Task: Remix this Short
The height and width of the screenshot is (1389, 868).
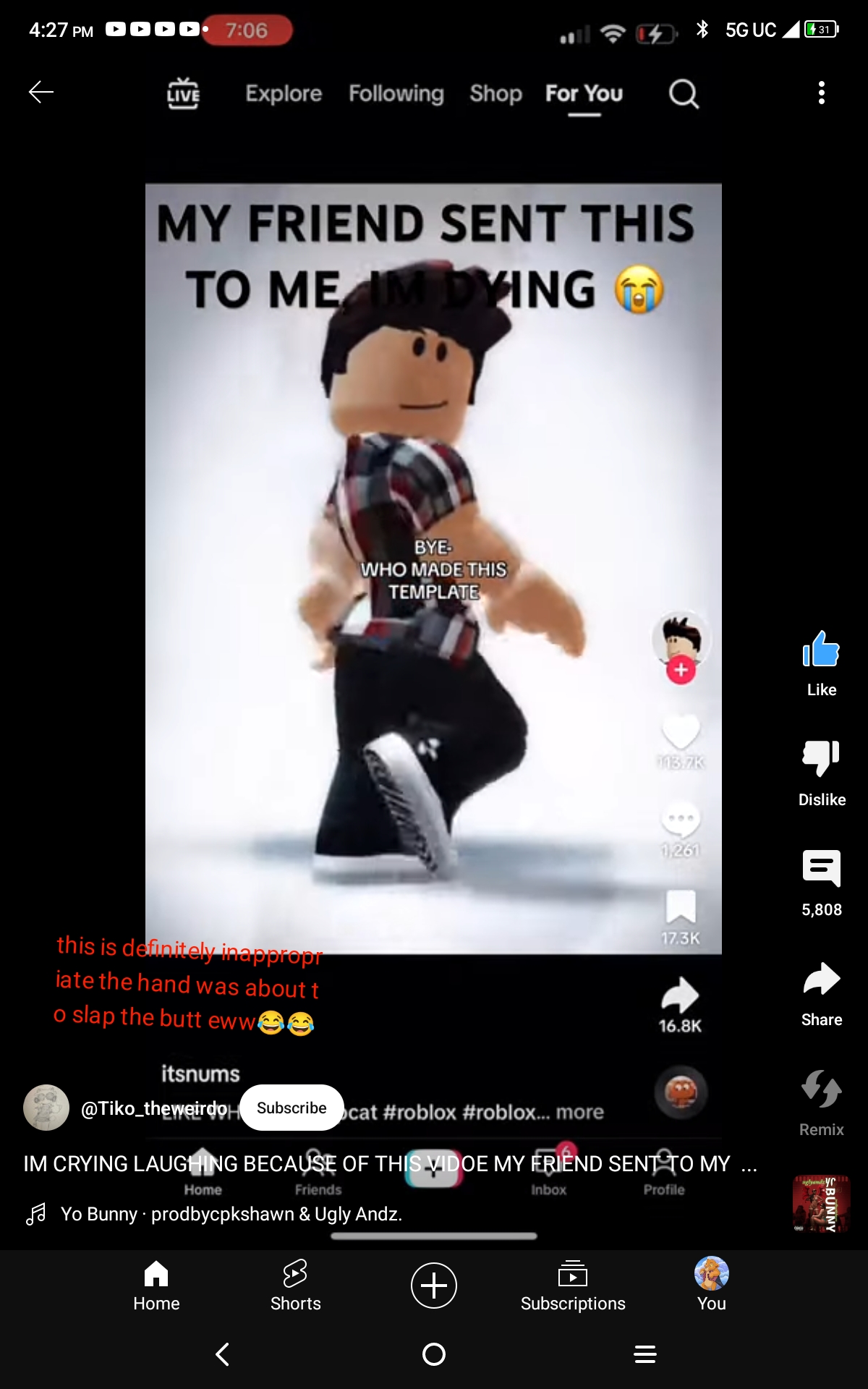Action: (821, 1103)
